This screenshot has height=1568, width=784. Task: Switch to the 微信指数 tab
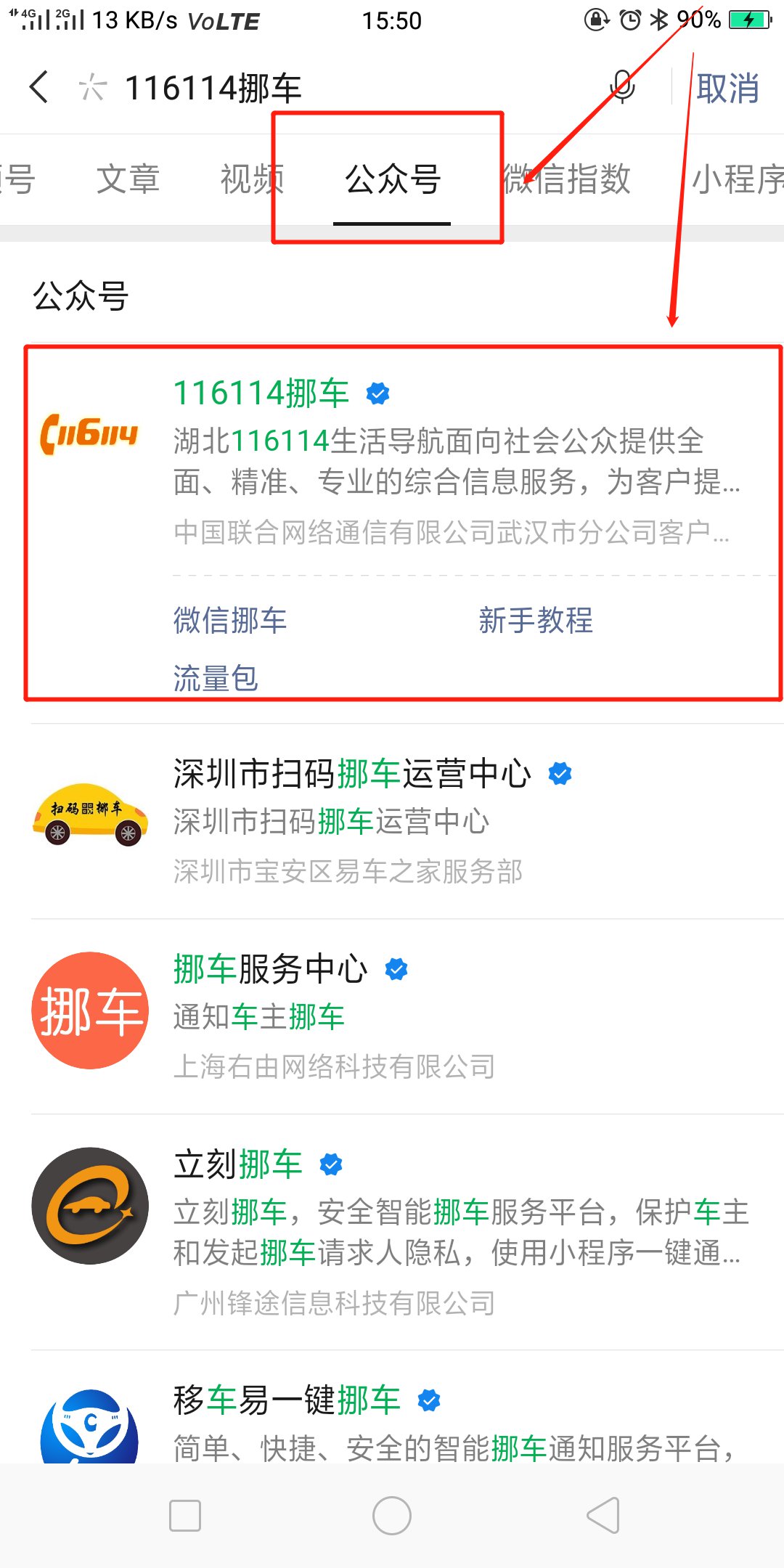pos(568,179)
